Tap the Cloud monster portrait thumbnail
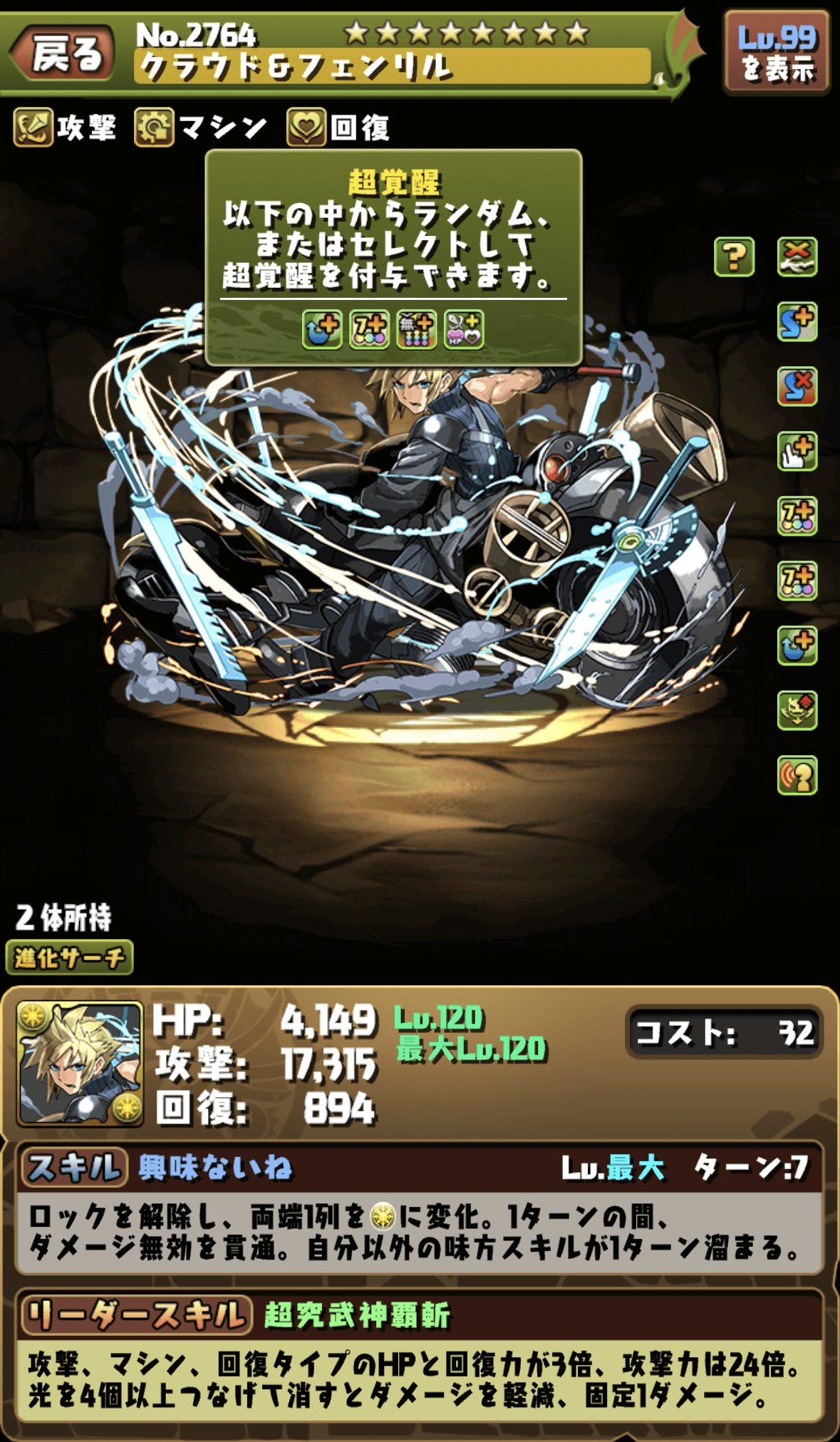The image size is (840, 1442). tap(80, 1064)
